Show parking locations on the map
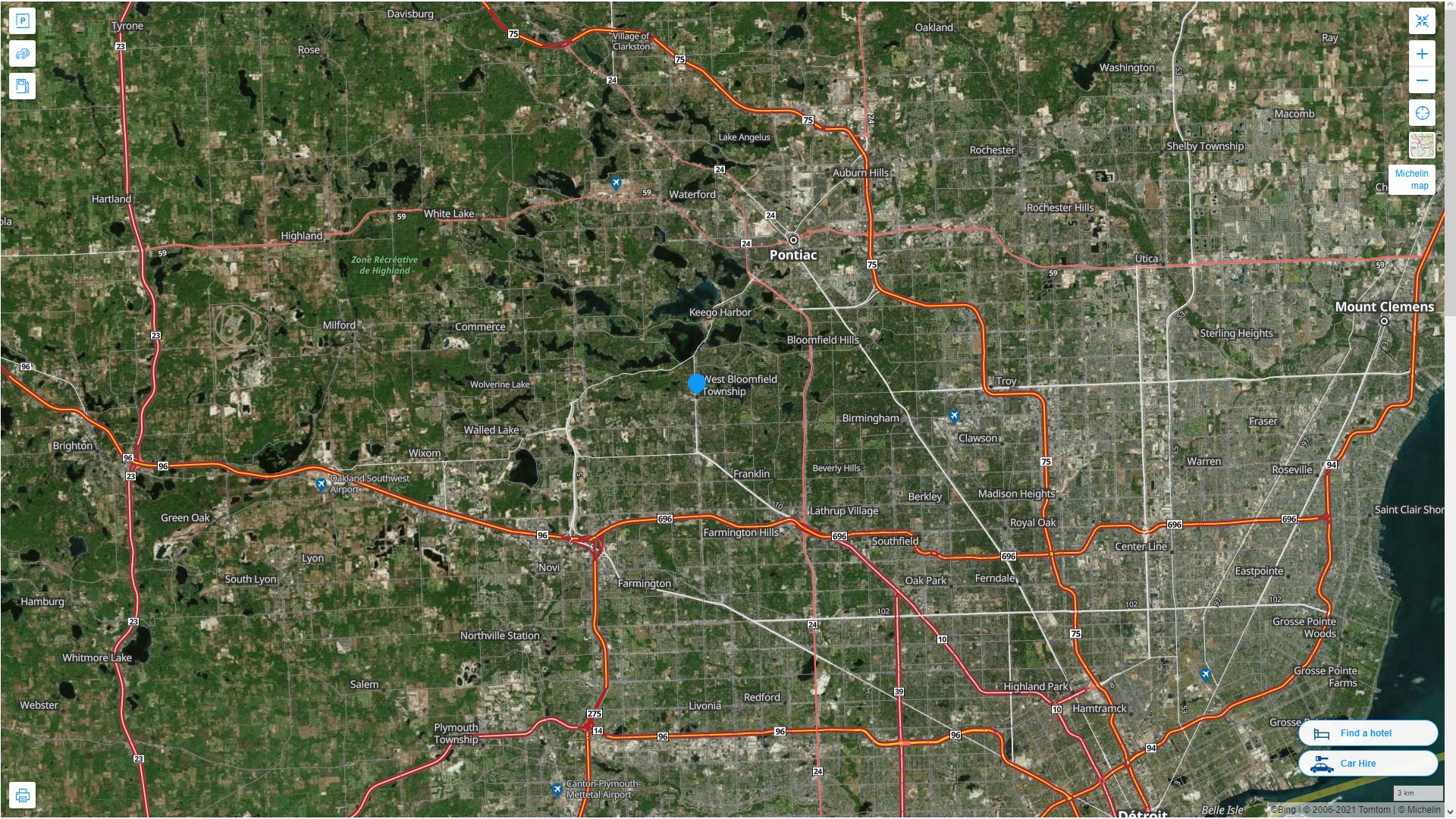Screen dimensions: 1456x819 [23, 21]
